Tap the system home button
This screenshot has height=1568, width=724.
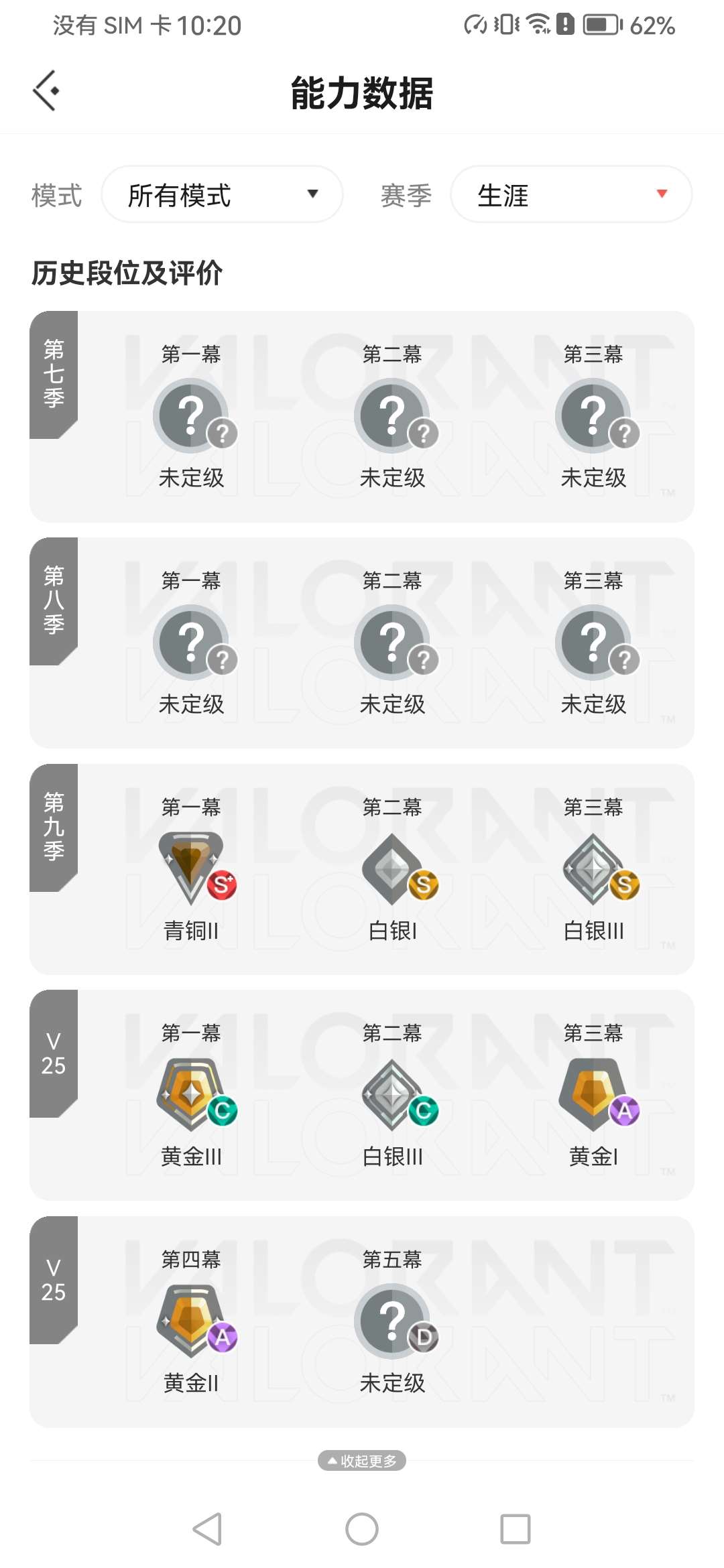[362, 1529]
